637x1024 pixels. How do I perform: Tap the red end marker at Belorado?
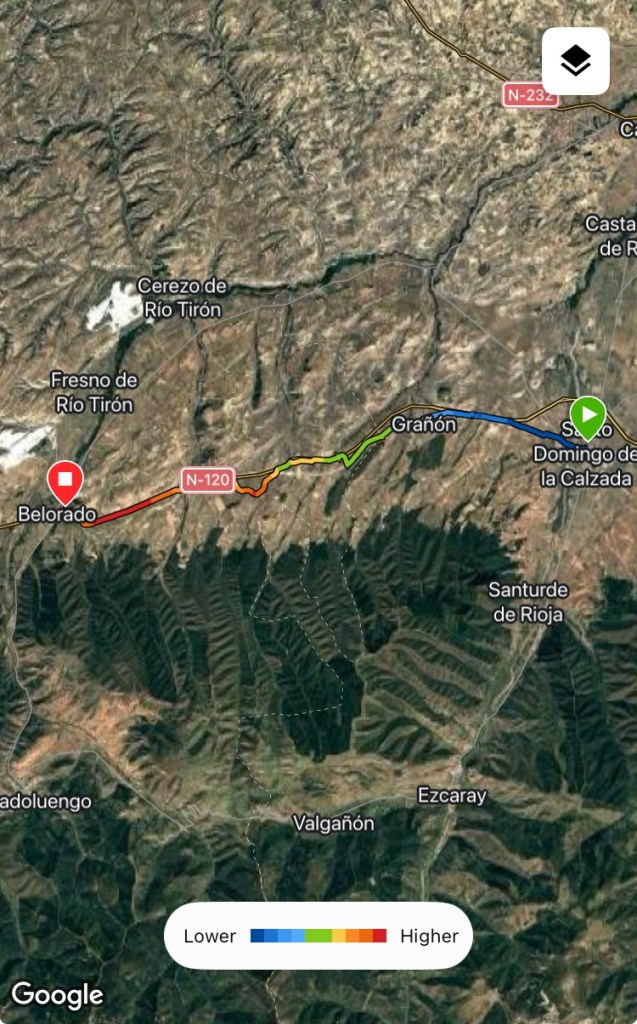65,480
